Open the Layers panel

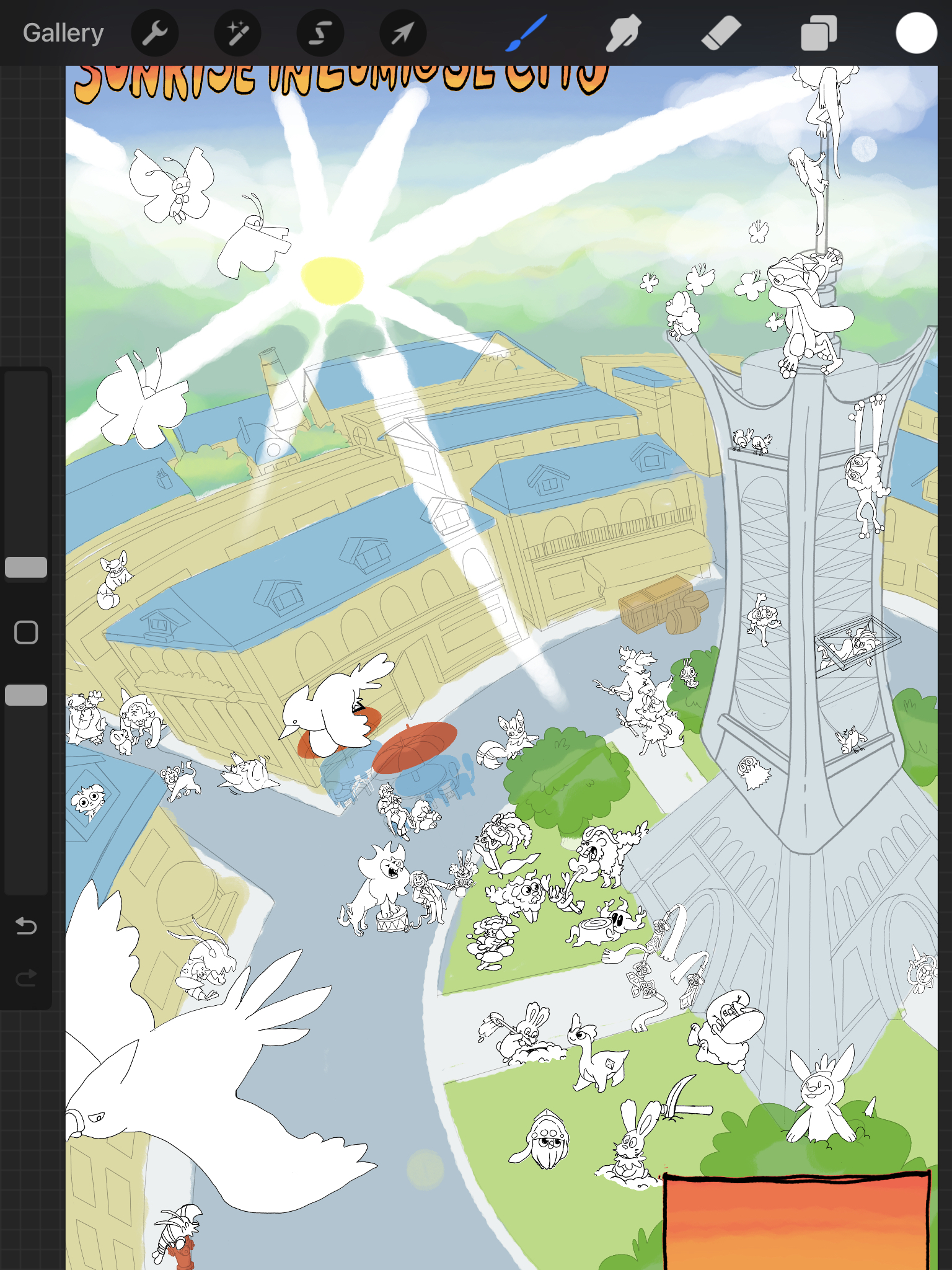(819, 33)
